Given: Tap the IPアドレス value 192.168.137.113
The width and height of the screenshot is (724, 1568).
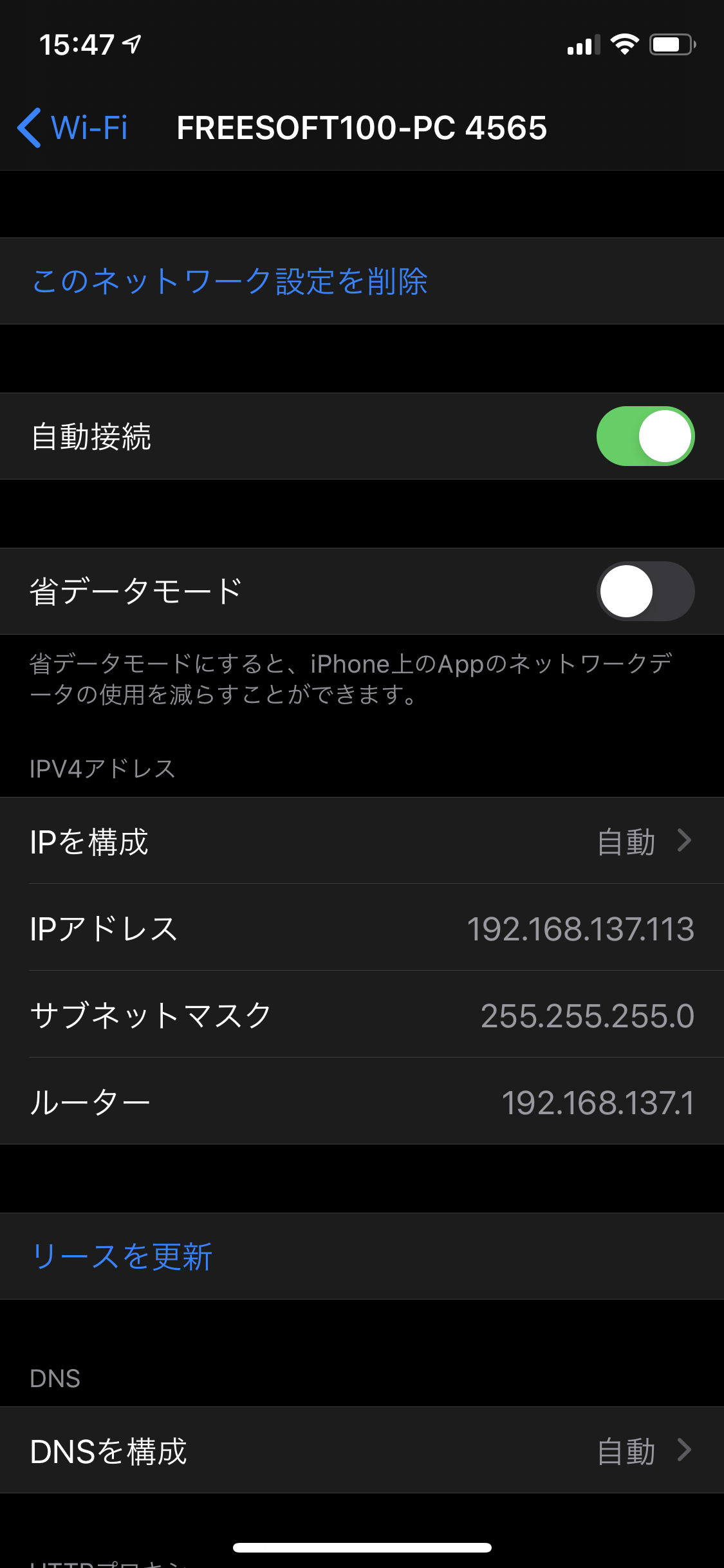Looking at the screenshot, I should [x=579, y=928].
